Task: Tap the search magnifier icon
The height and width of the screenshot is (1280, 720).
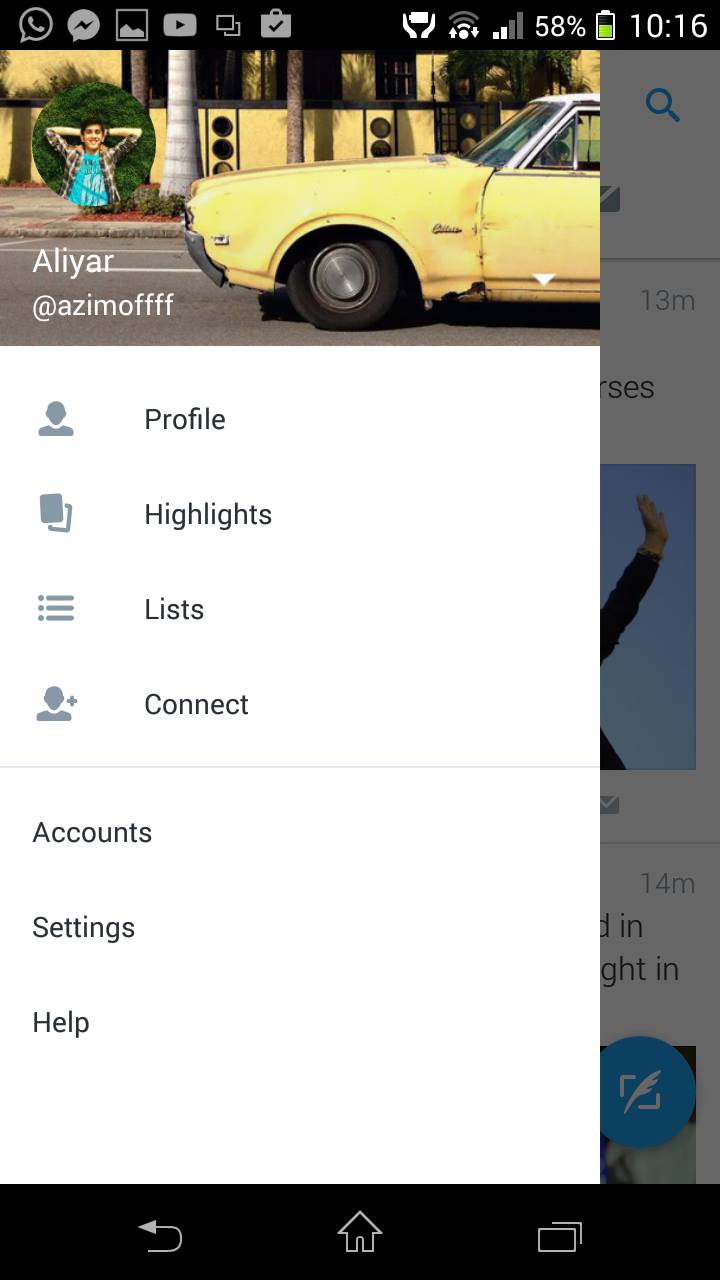Action: (x=662, y=104)
